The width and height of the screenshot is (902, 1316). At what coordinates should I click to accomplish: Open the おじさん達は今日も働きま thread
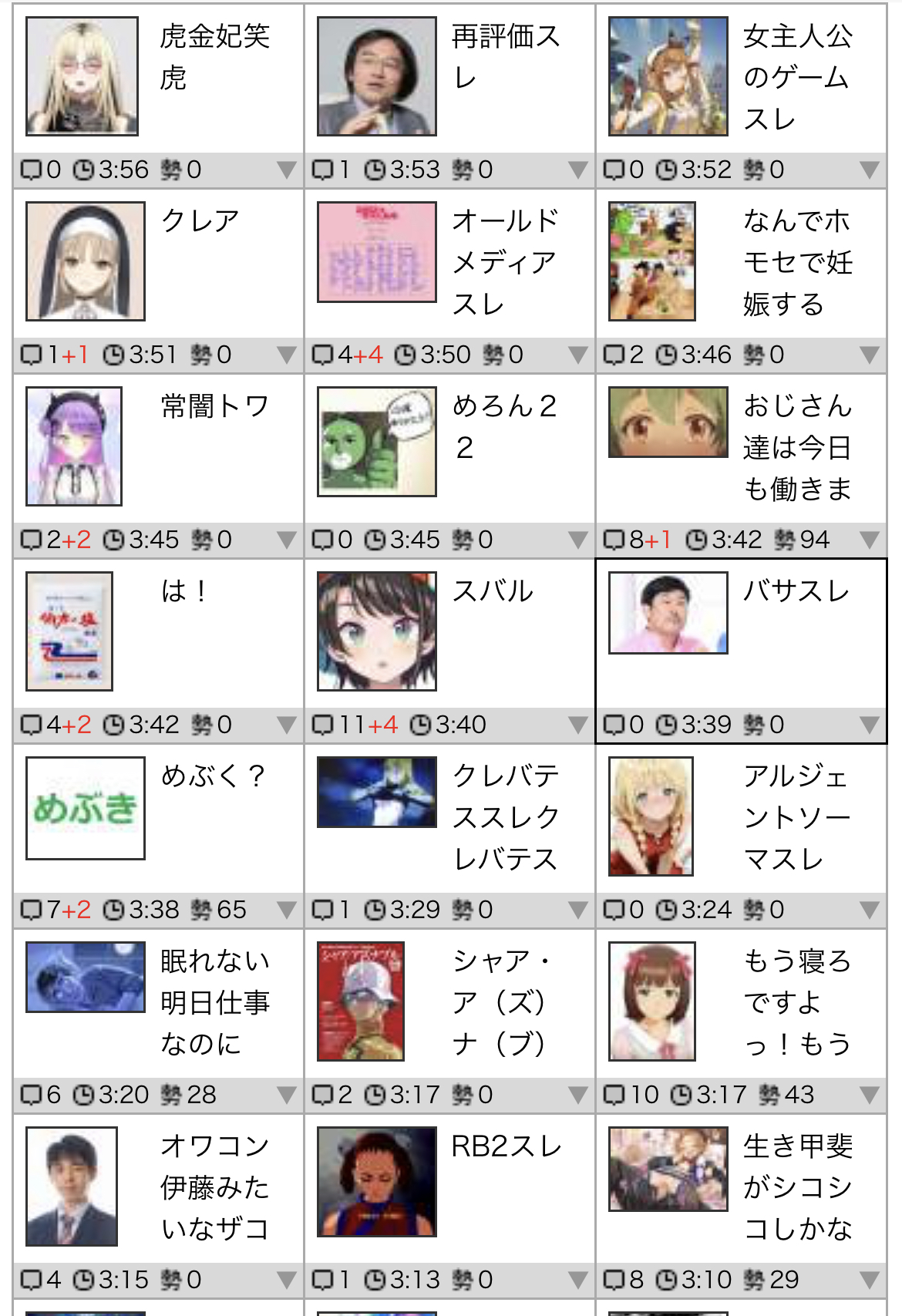click(x=797, y=447)
